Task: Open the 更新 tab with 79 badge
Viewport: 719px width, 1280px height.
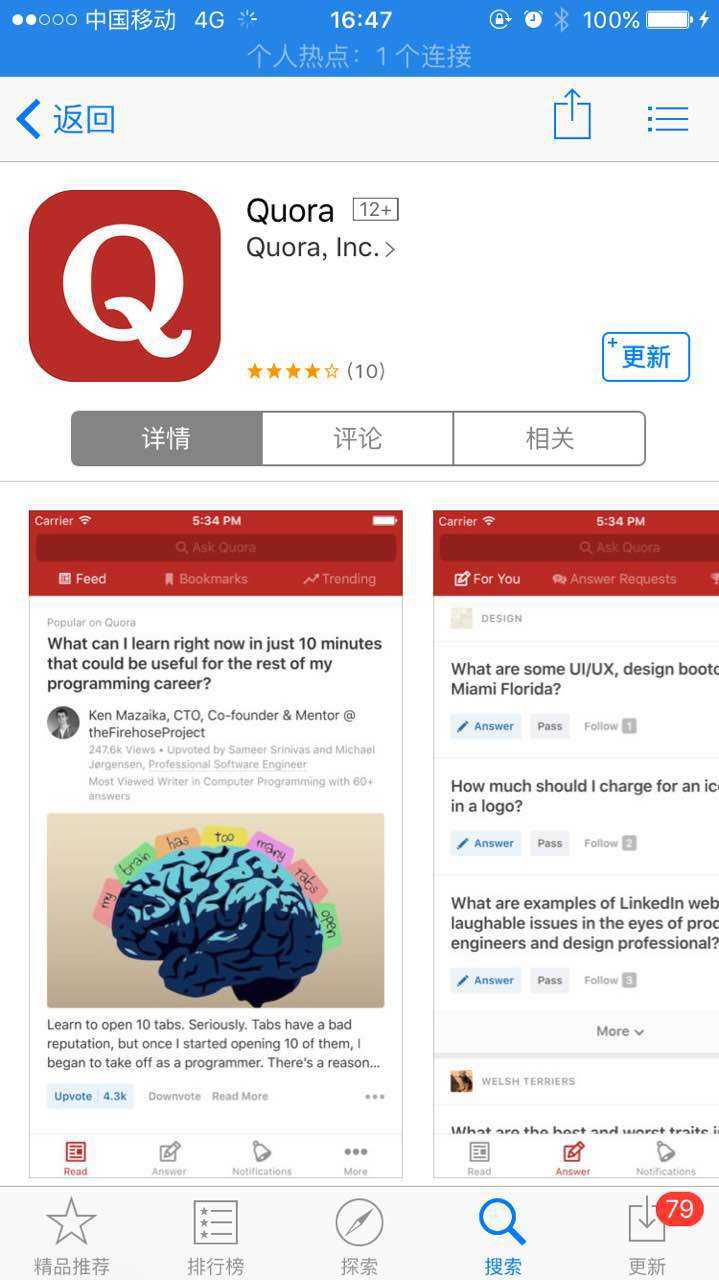Action: (x=647, y=1236)
